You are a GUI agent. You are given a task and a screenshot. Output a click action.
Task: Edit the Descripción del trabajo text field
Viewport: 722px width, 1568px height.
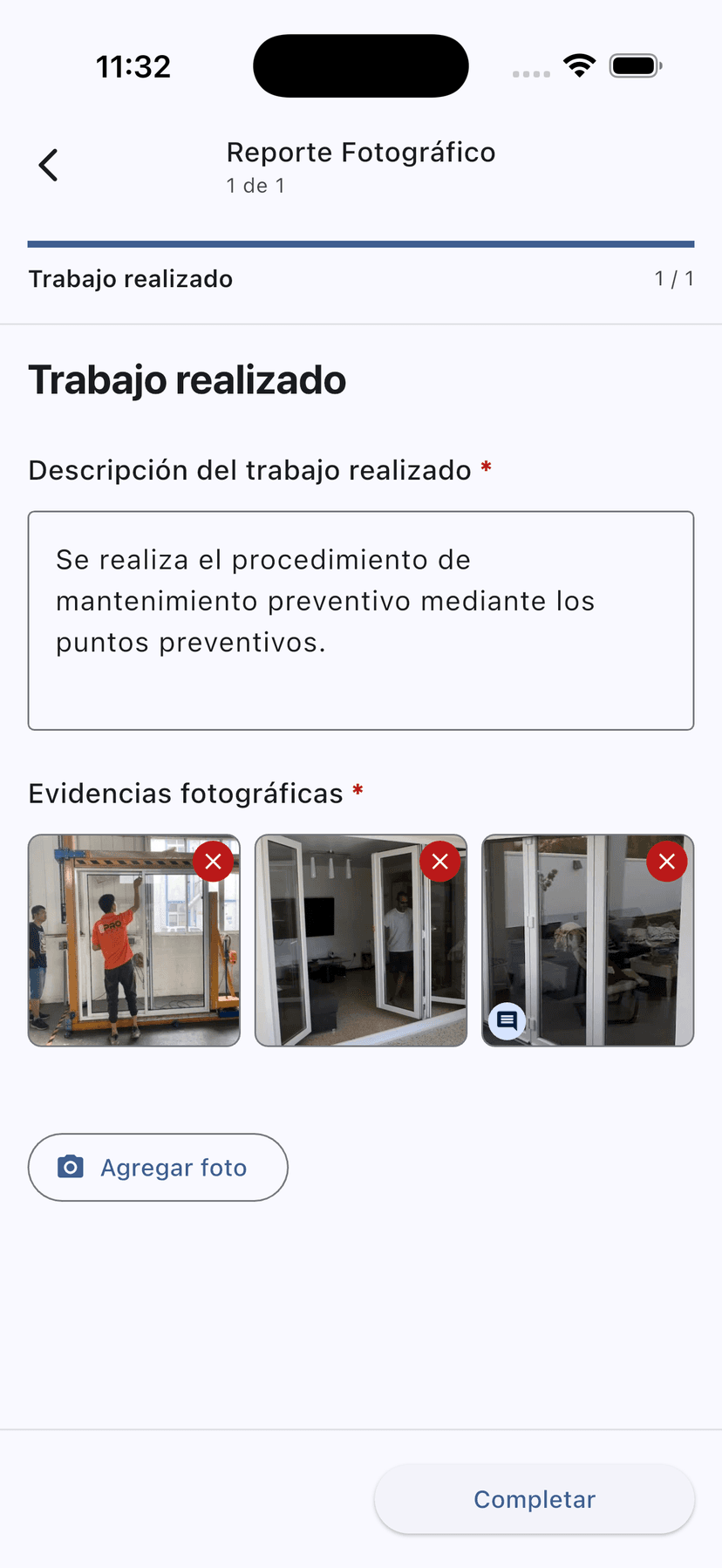pyautogui.click(x=361, y=619)
